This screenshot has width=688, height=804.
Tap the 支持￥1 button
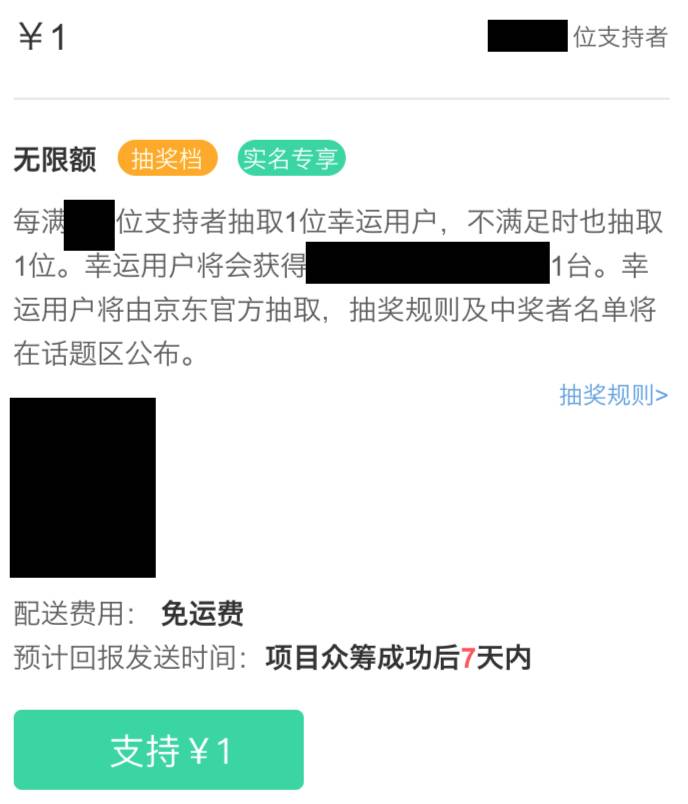(159, 750)
